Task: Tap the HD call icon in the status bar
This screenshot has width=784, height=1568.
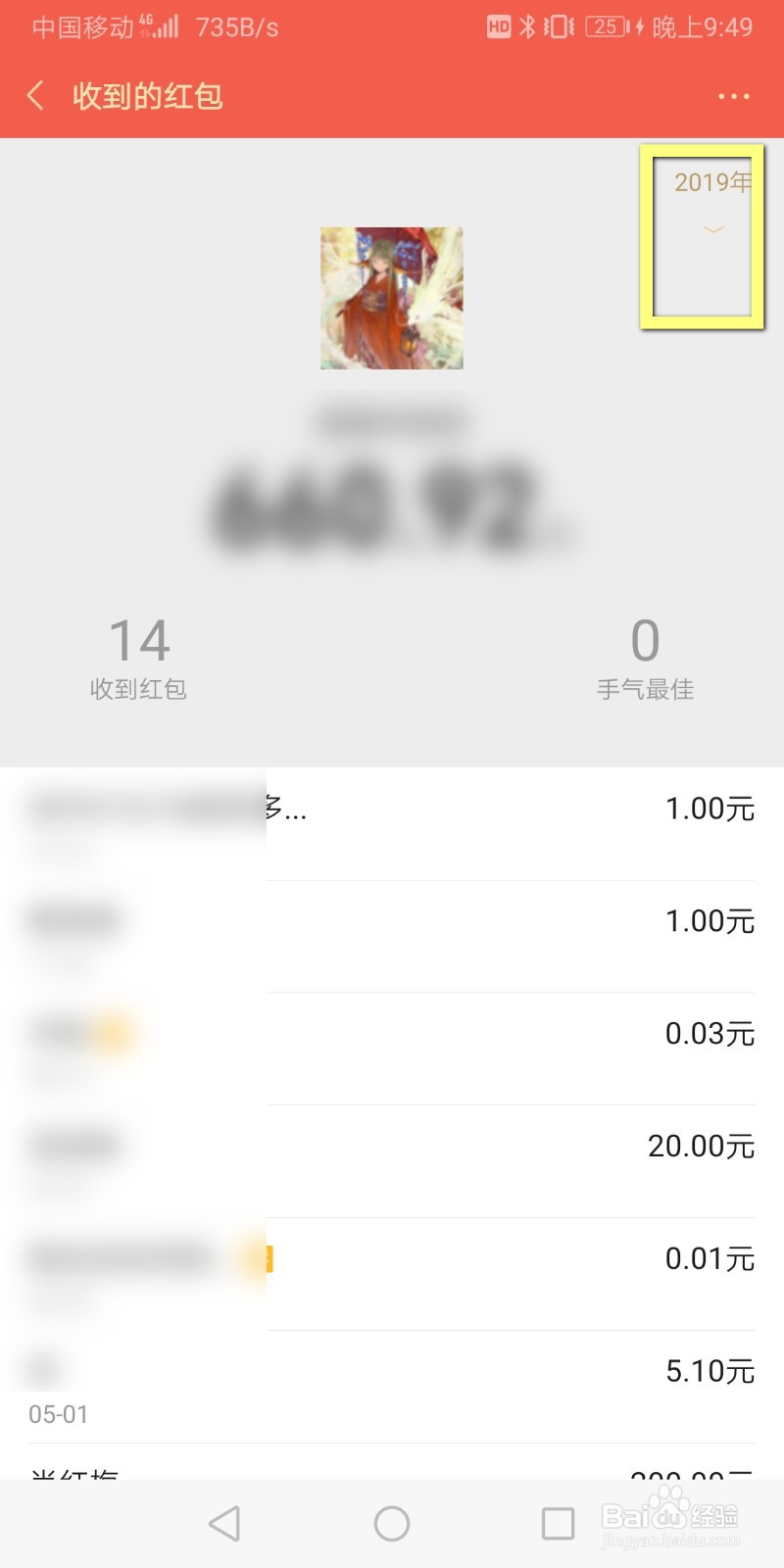Action: pyautogui.click(x=498, y=27)
